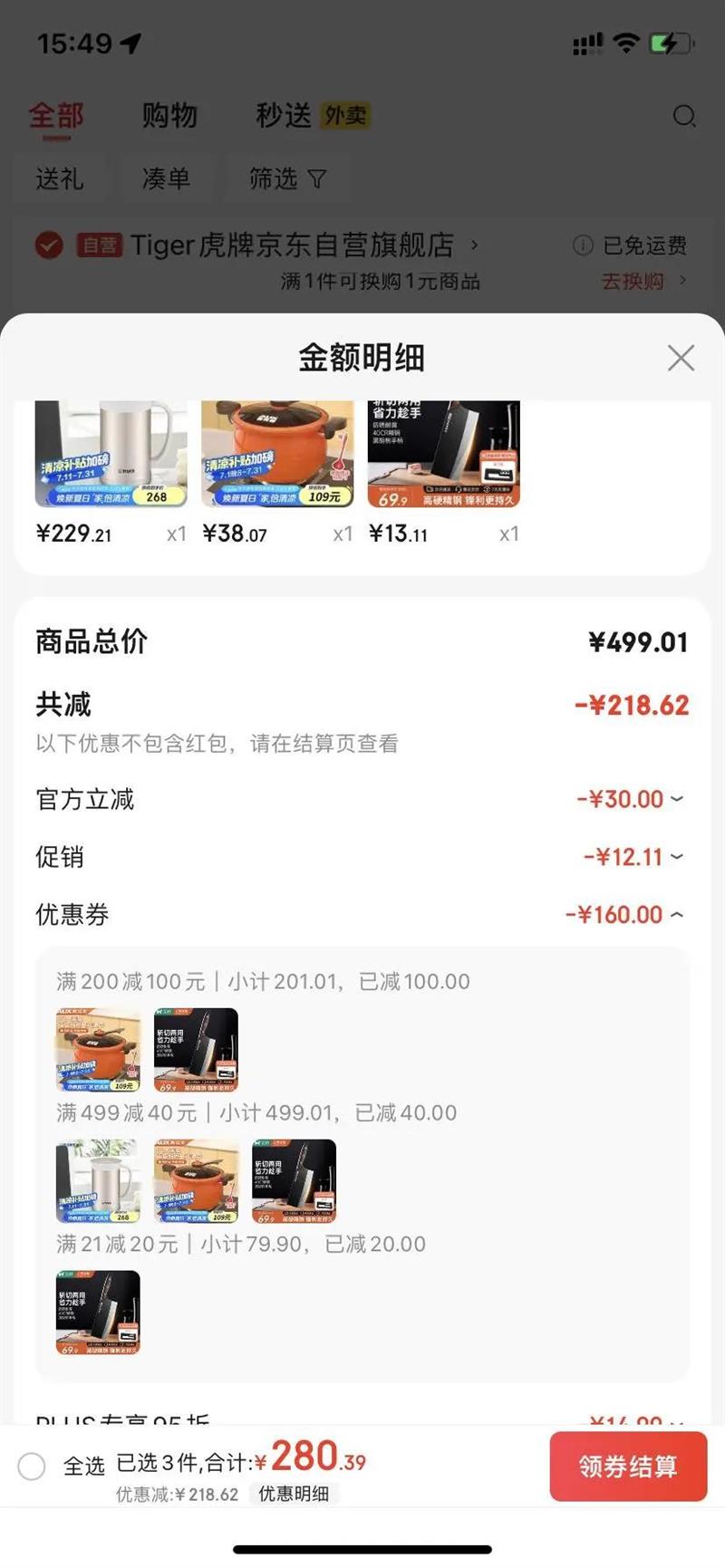
Task: Open the ¥13.11 knife thumbnail
Action: pos(443,455)
